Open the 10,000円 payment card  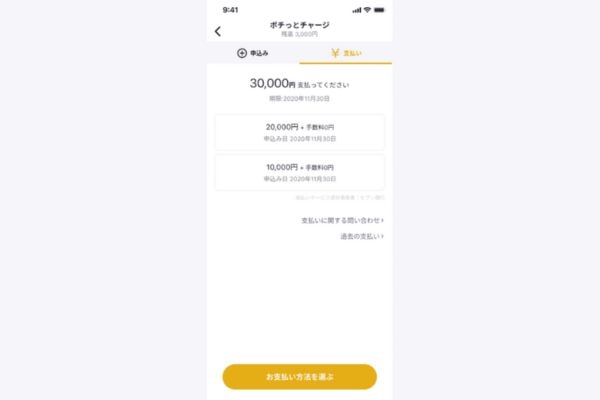(x=299, y=172)
